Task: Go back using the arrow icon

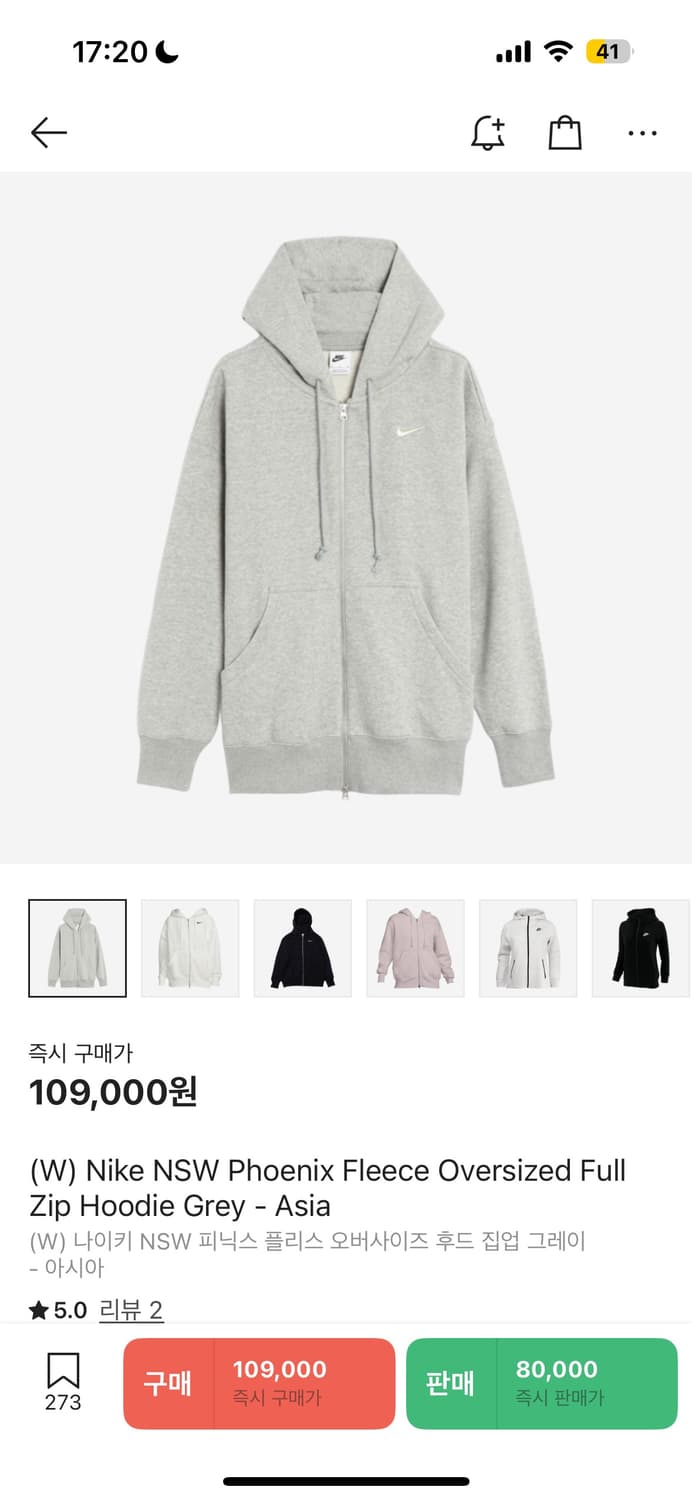Action: point(48,133)
